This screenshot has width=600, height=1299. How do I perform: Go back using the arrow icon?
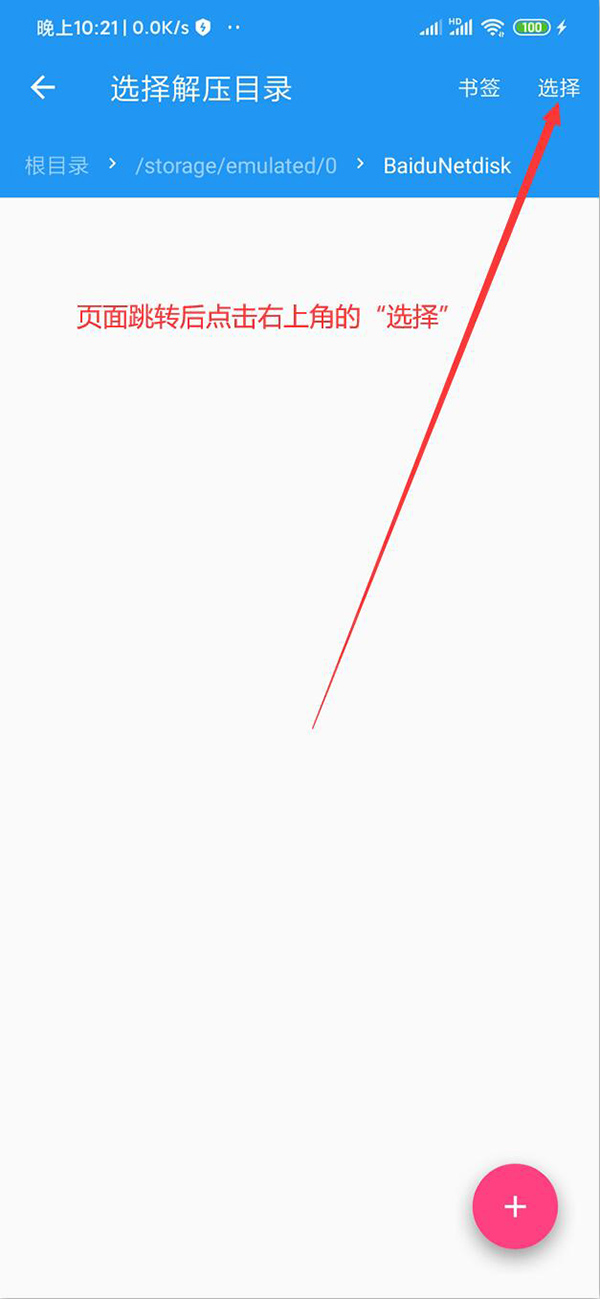click(42, 88)
